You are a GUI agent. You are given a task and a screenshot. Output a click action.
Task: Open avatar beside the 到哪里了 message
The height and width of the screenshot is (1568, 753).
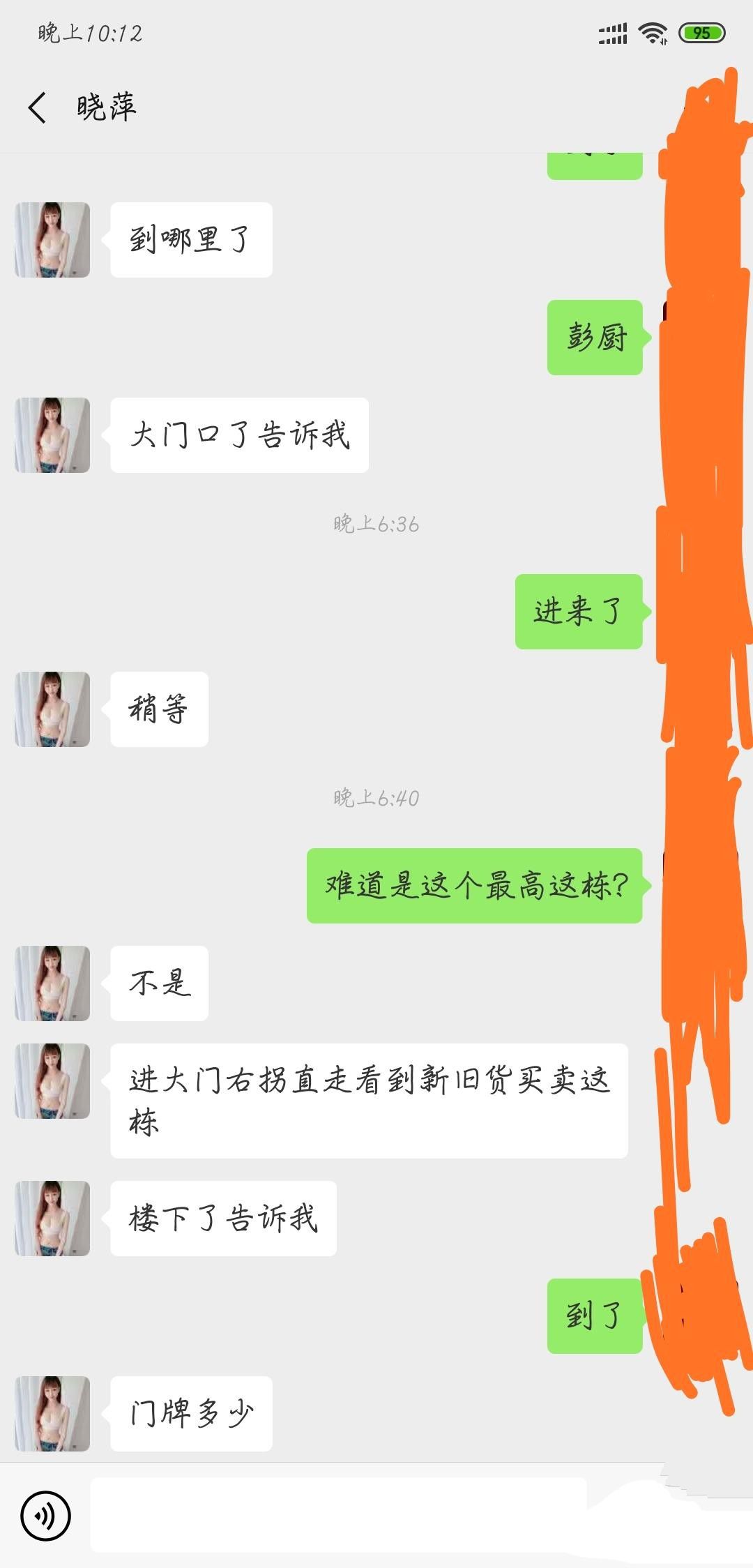[52, 240]
